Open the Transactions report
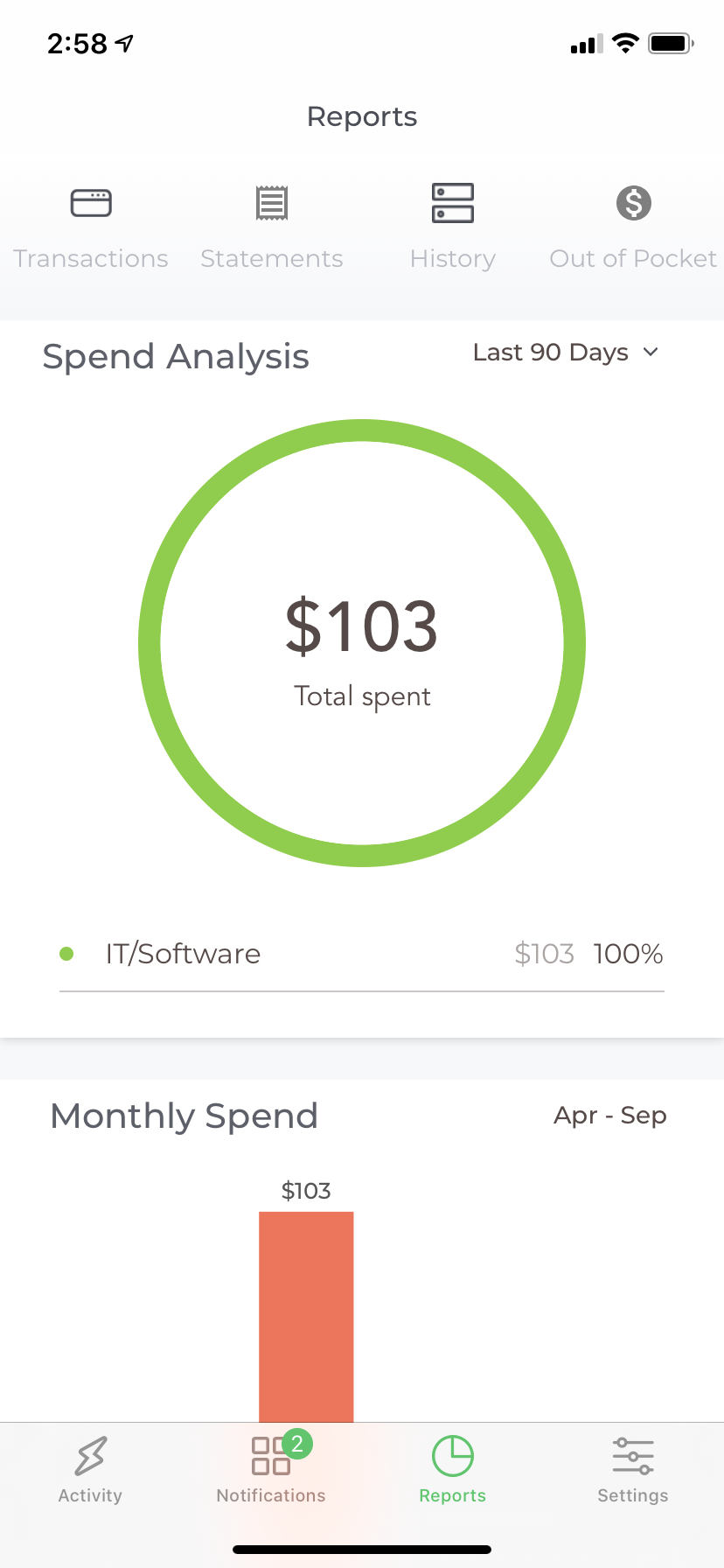This screenshot has height=1568, width=724. pyautogui.click(x=91, y=226)
